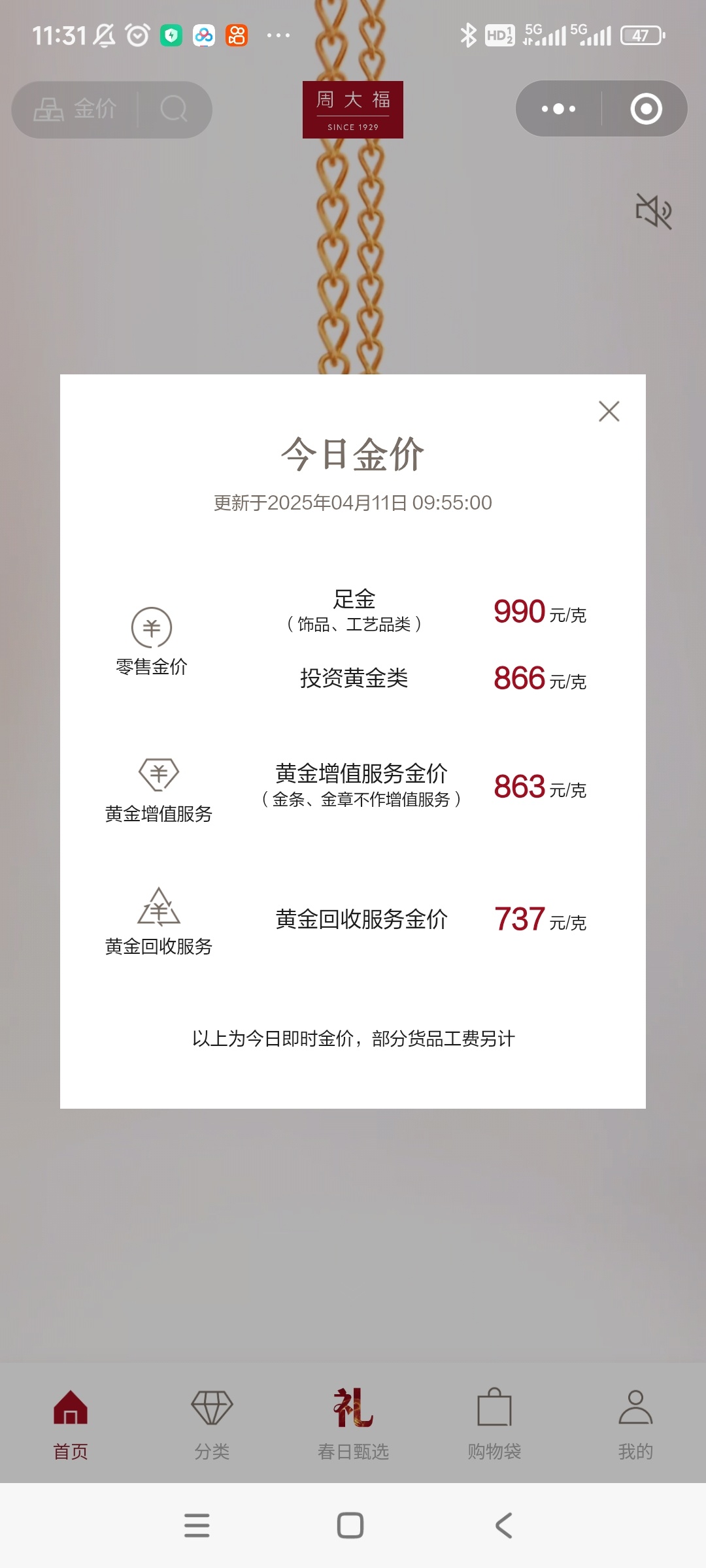This screenshot has height=1568, width=706.
Task: Unmute the video sound
Action: [x=653, y=211]
